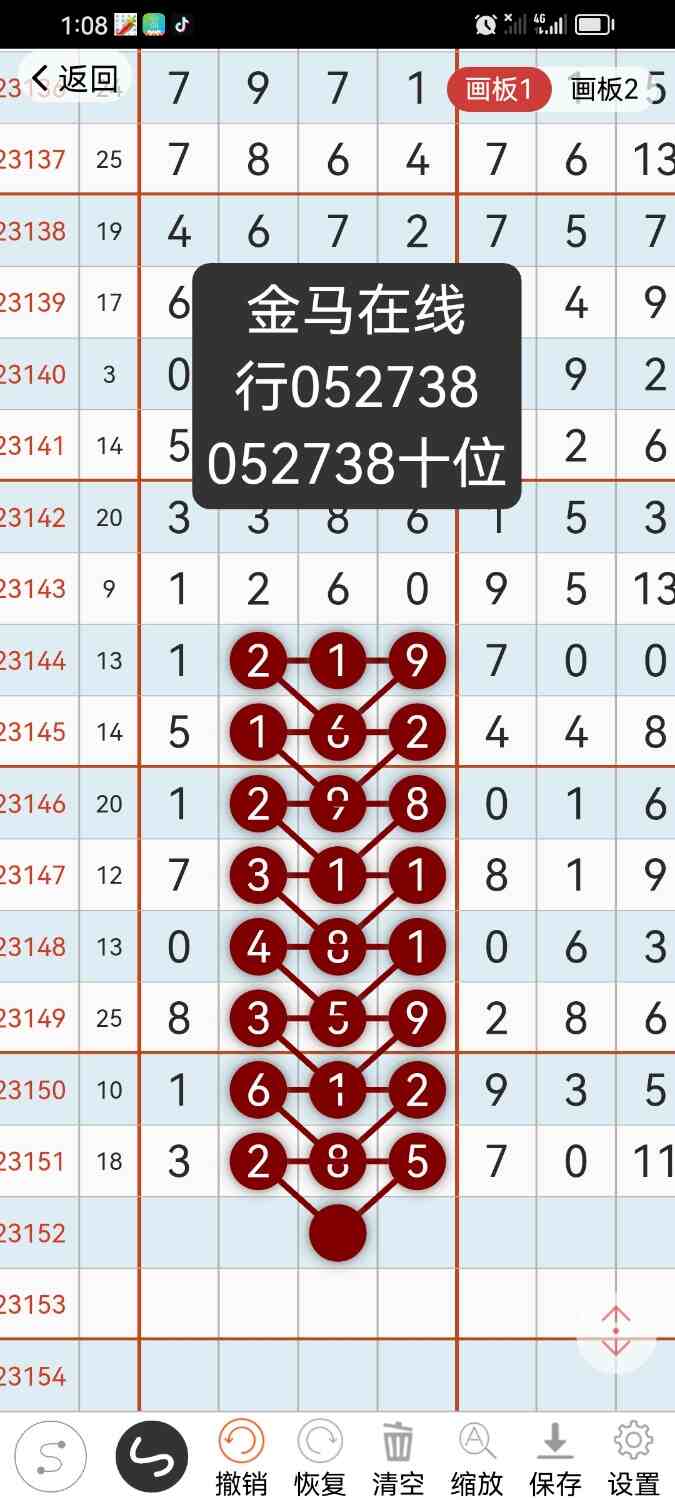Image resolution: width=675 pixels, height=1500 pixels.
Task: Open 设置 settings
Action: click(633, 1457)
